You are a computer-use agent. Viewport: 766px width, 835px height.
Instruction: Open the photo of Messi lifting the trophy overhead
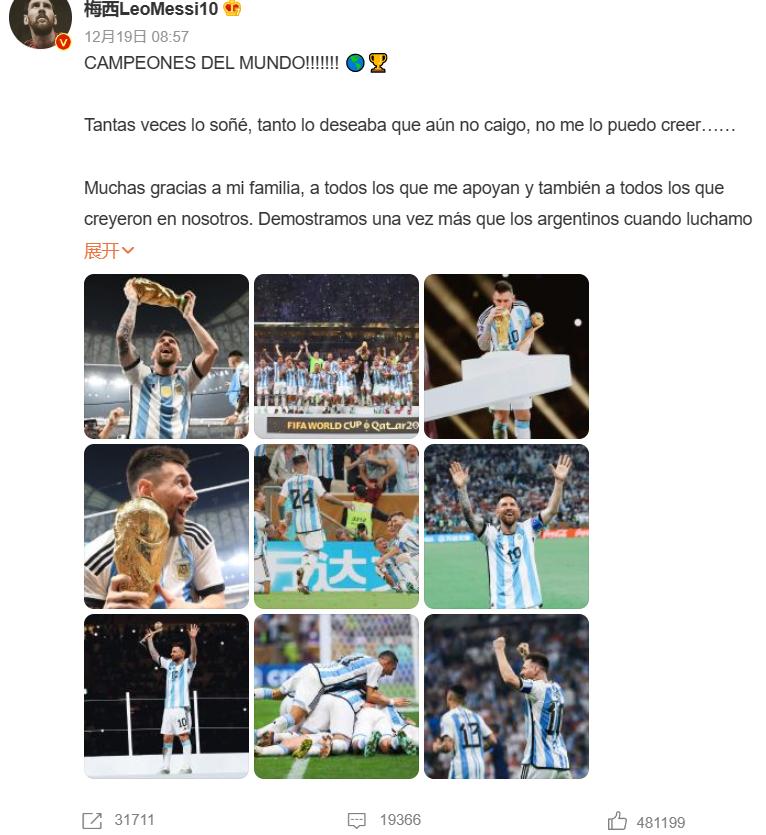pyautogui.click(x=166, y=356)
